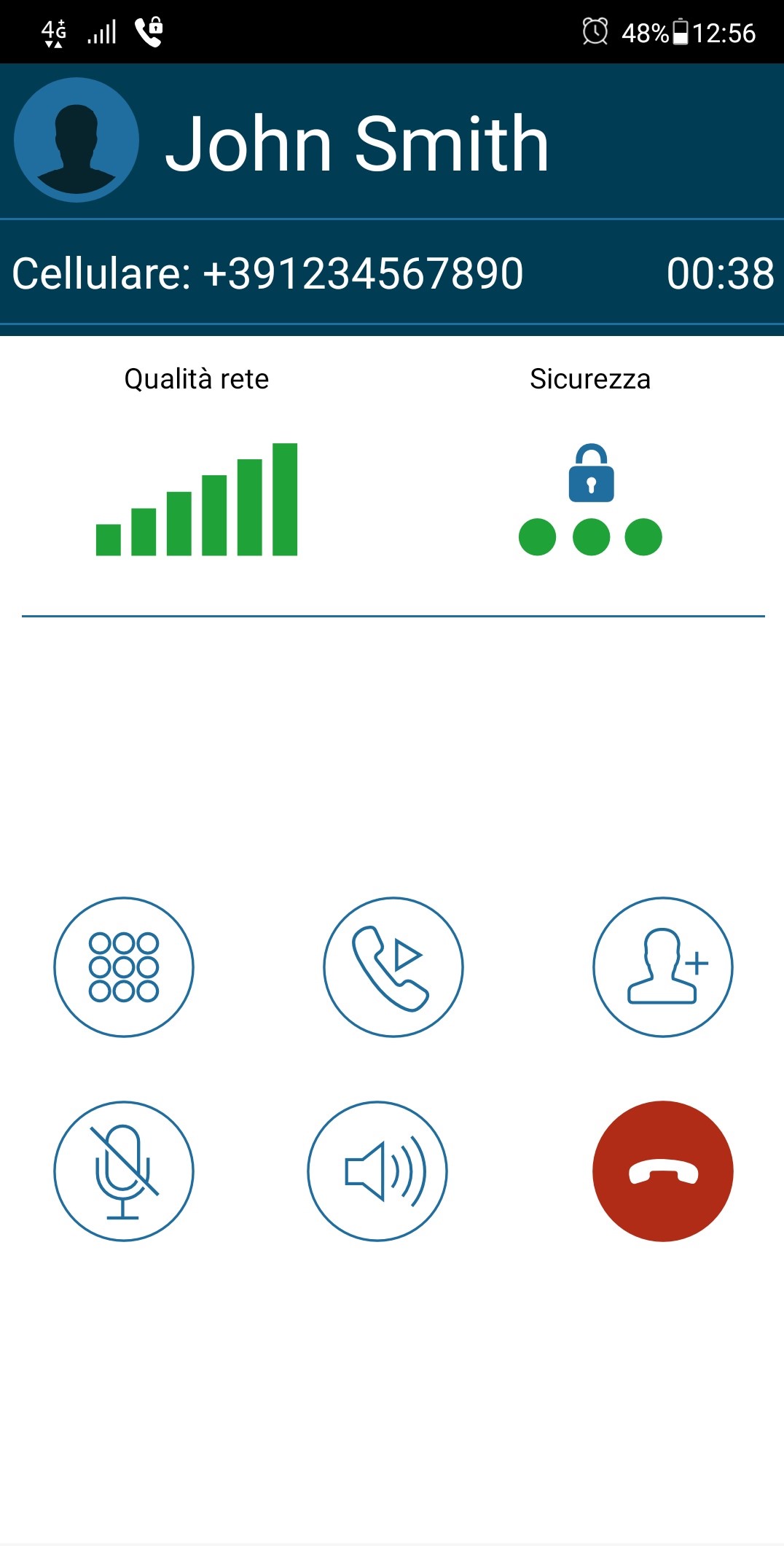The width and height of the screenshot is (784, 1546).
Task: Mute the microphone
Action: (x=124, y=1171)
